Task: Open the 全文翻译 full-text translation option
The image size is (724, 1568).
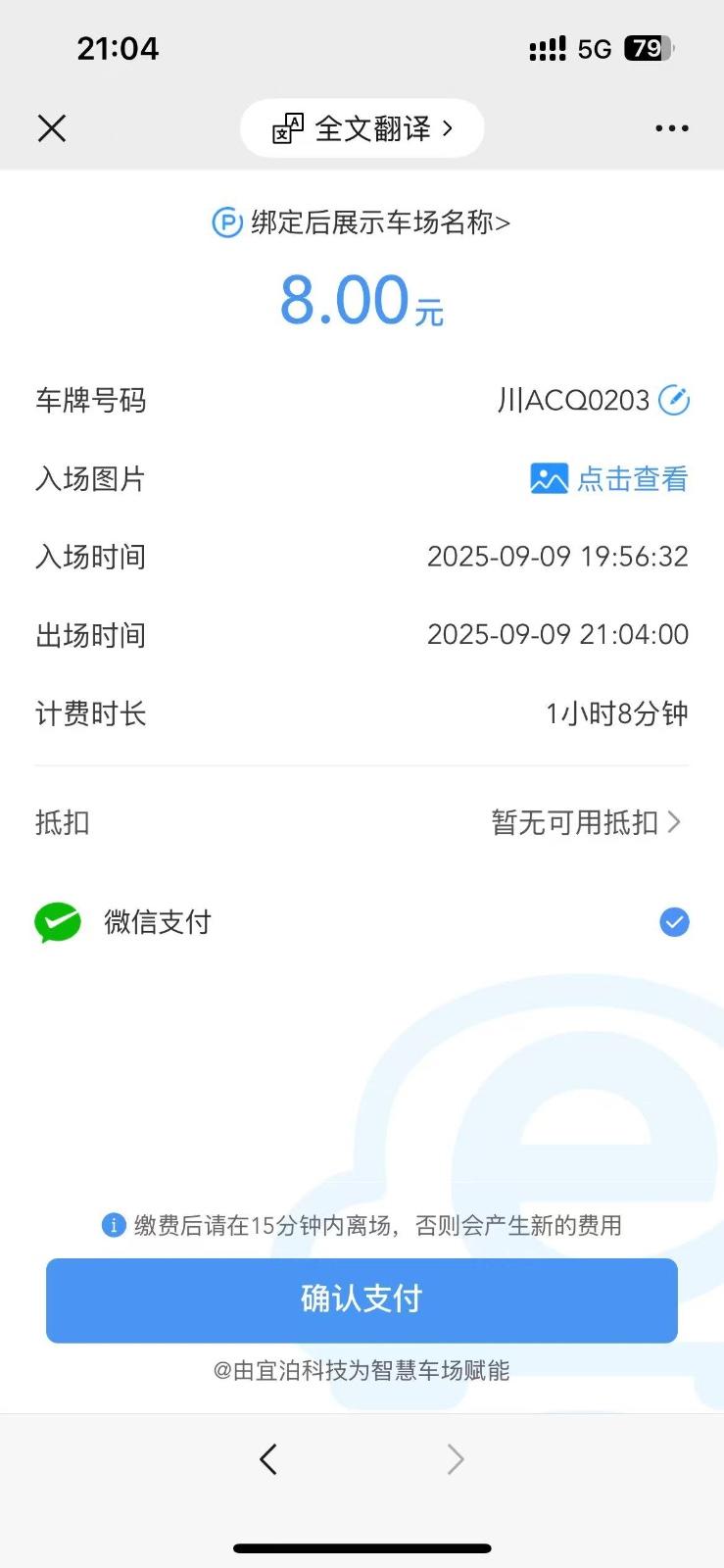Action: pyautogui.click(x=362, y=128)
